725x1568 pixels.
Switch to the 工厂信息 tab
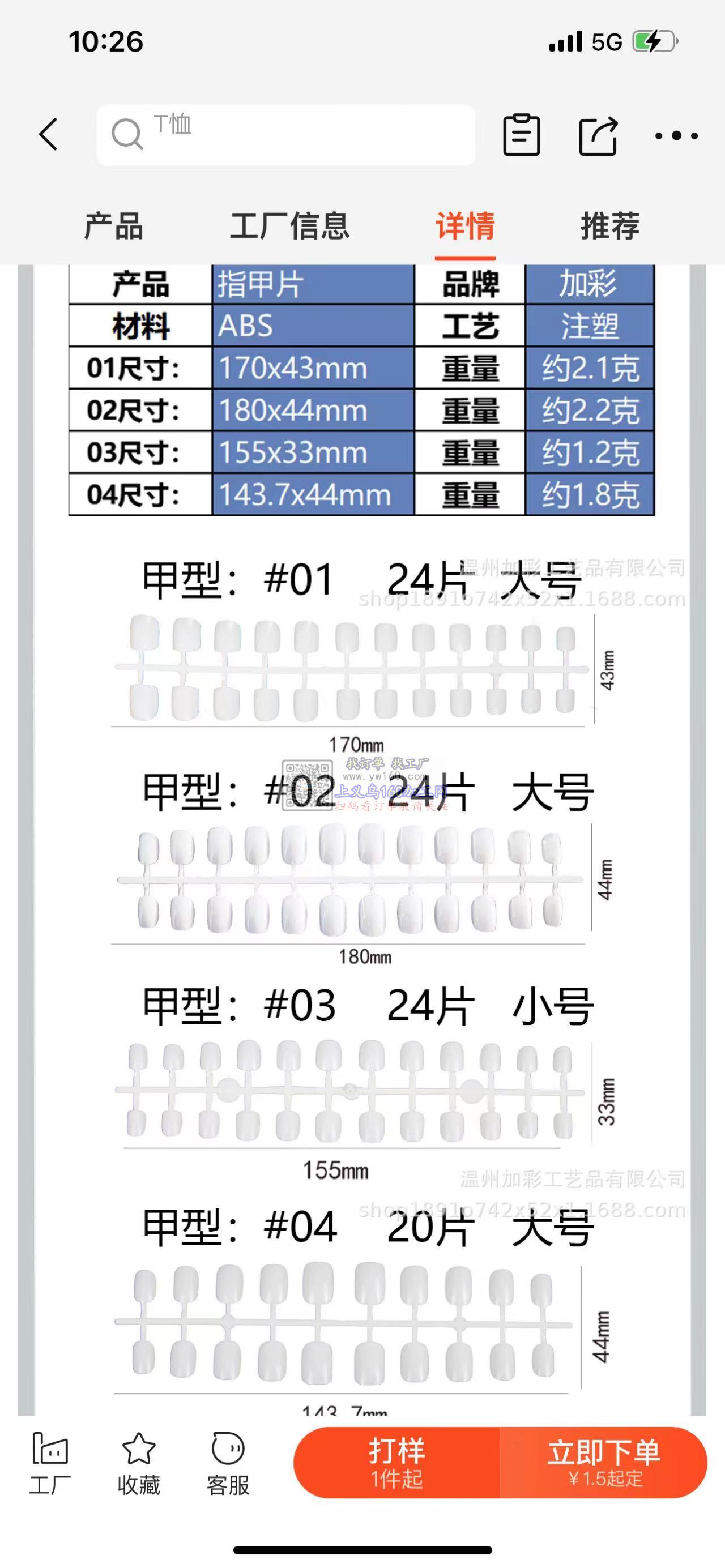coord(289,227)
